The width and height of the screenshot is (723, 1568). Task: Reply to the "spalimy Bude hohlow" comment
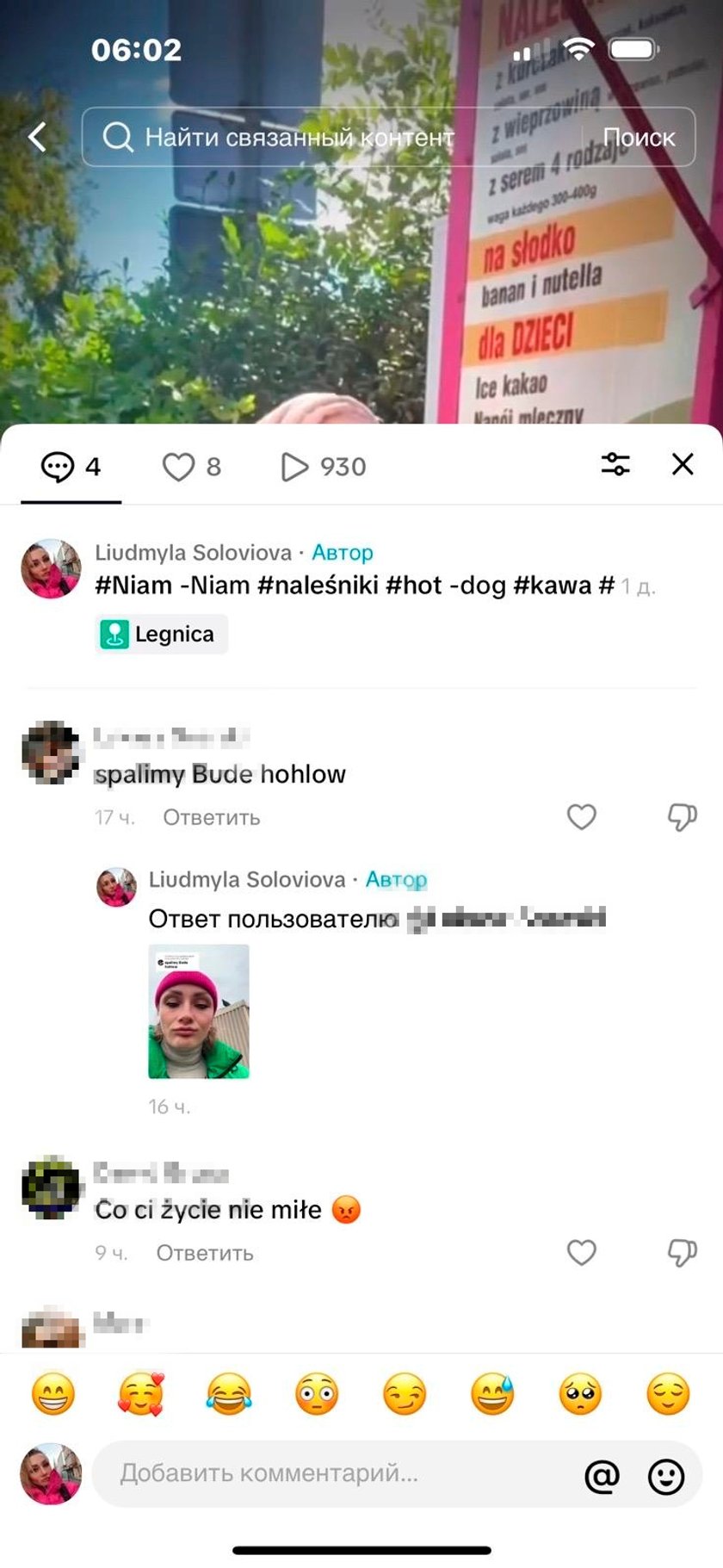212,817
